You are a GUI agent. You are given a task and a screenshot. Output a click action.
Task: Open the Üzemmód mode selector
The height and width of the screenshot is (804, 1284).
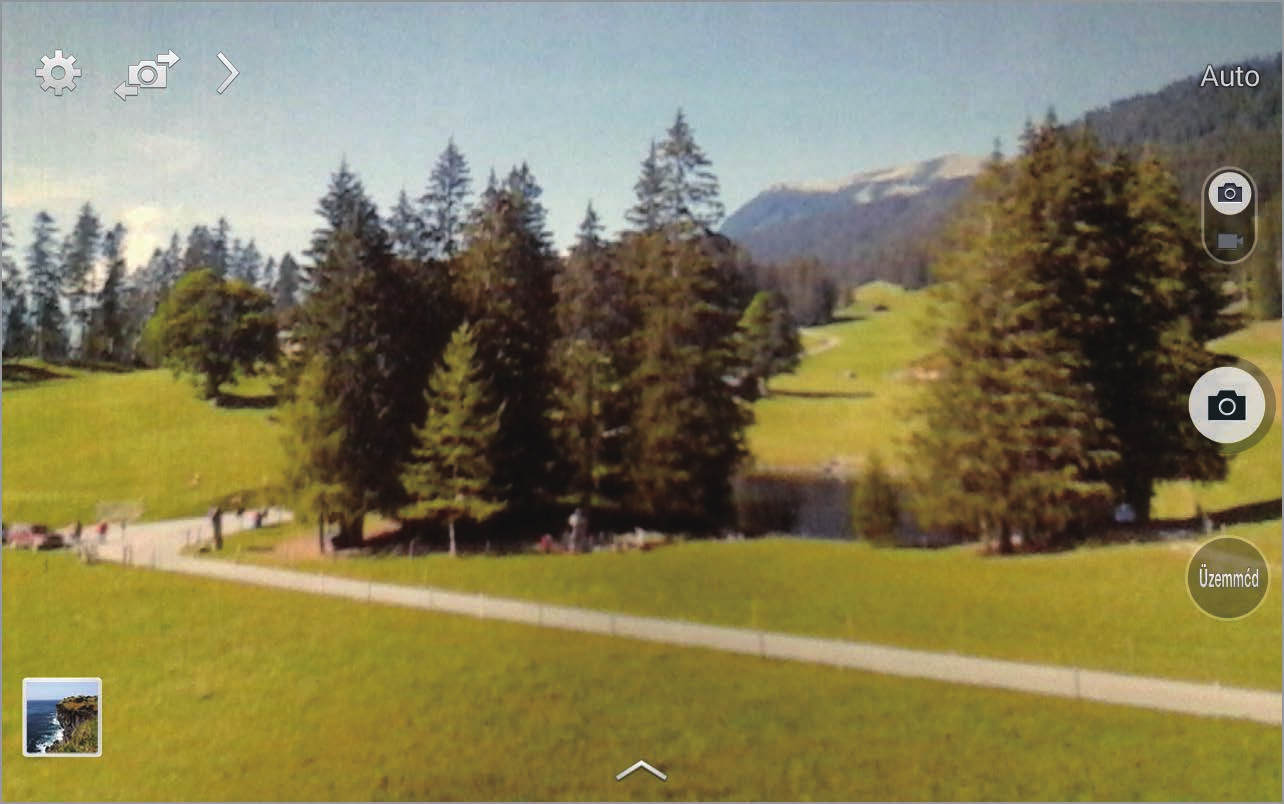coord(1228,578)
